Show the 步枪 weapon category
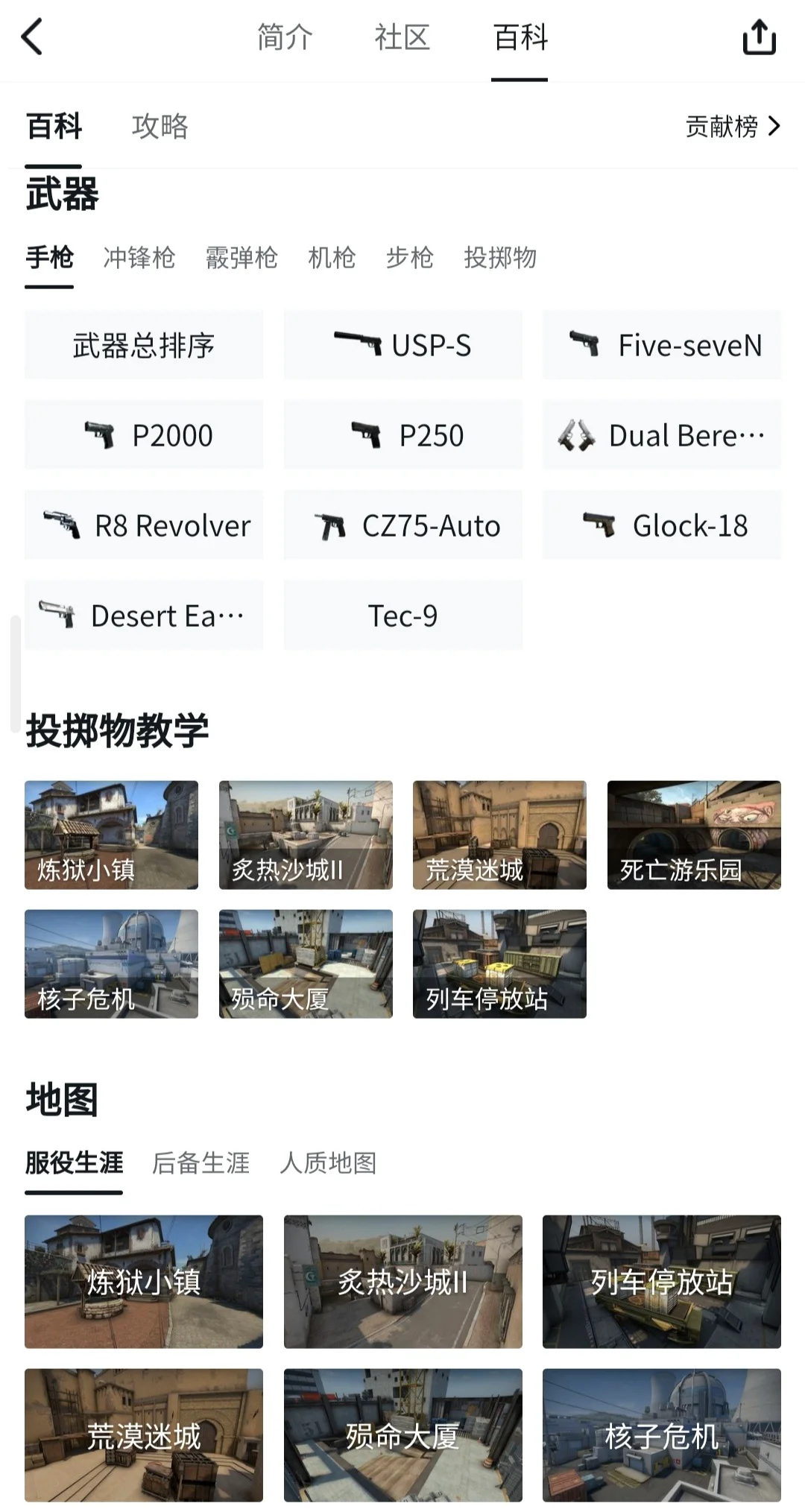The height and width of the screenshot is (1512, 805). 409,258
